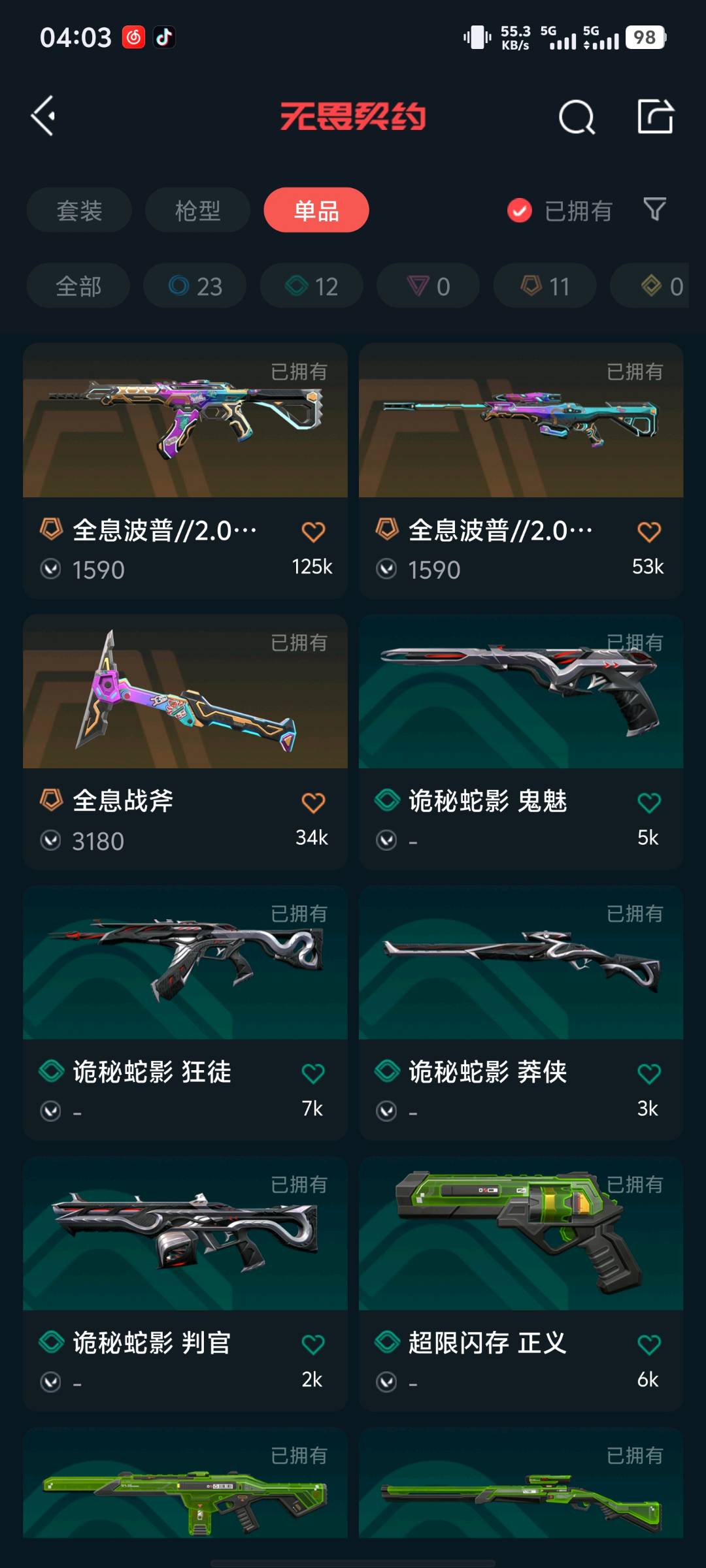Like the 诡秘蛇影 狂徒 skin

[x=313, y=1073]
